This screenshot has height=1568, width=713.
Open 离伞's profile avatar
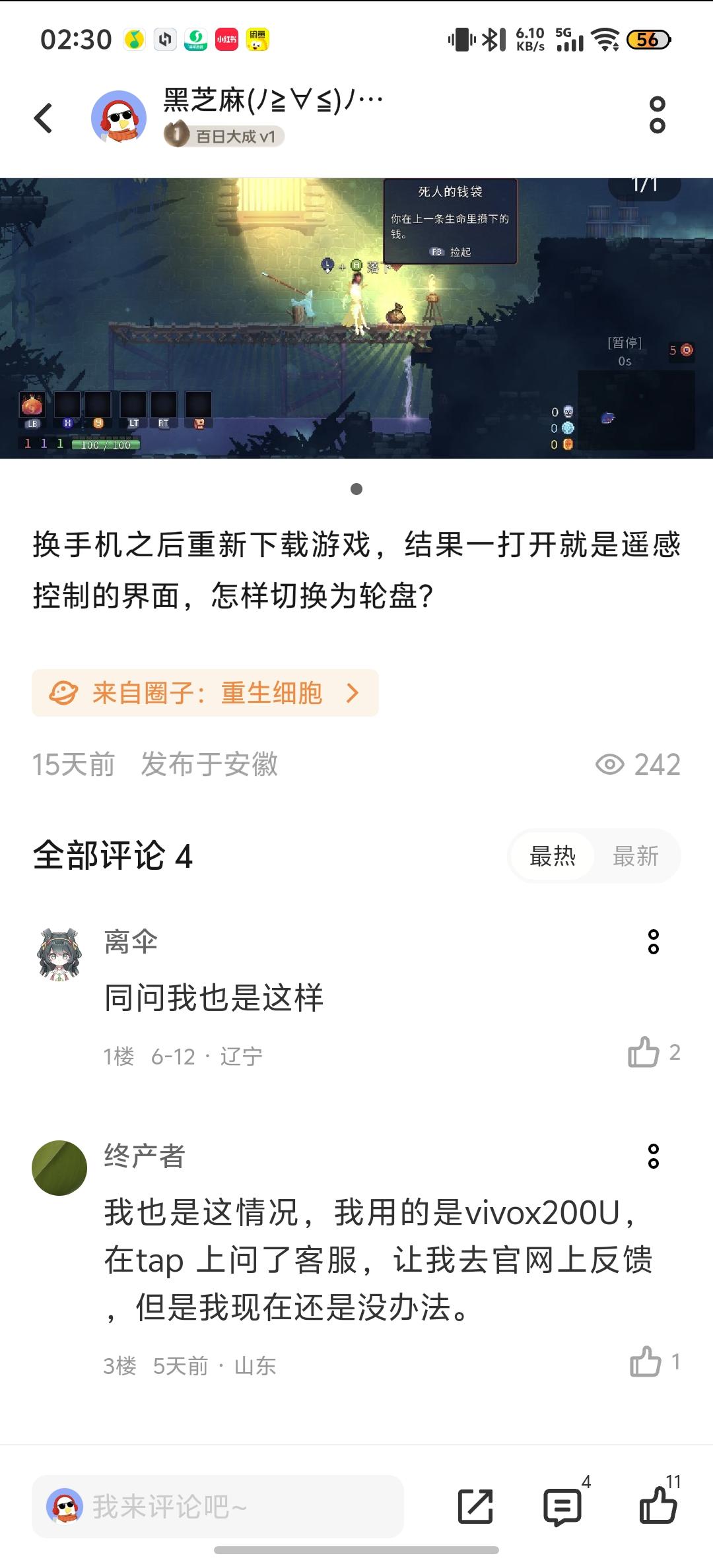[59, 950]
